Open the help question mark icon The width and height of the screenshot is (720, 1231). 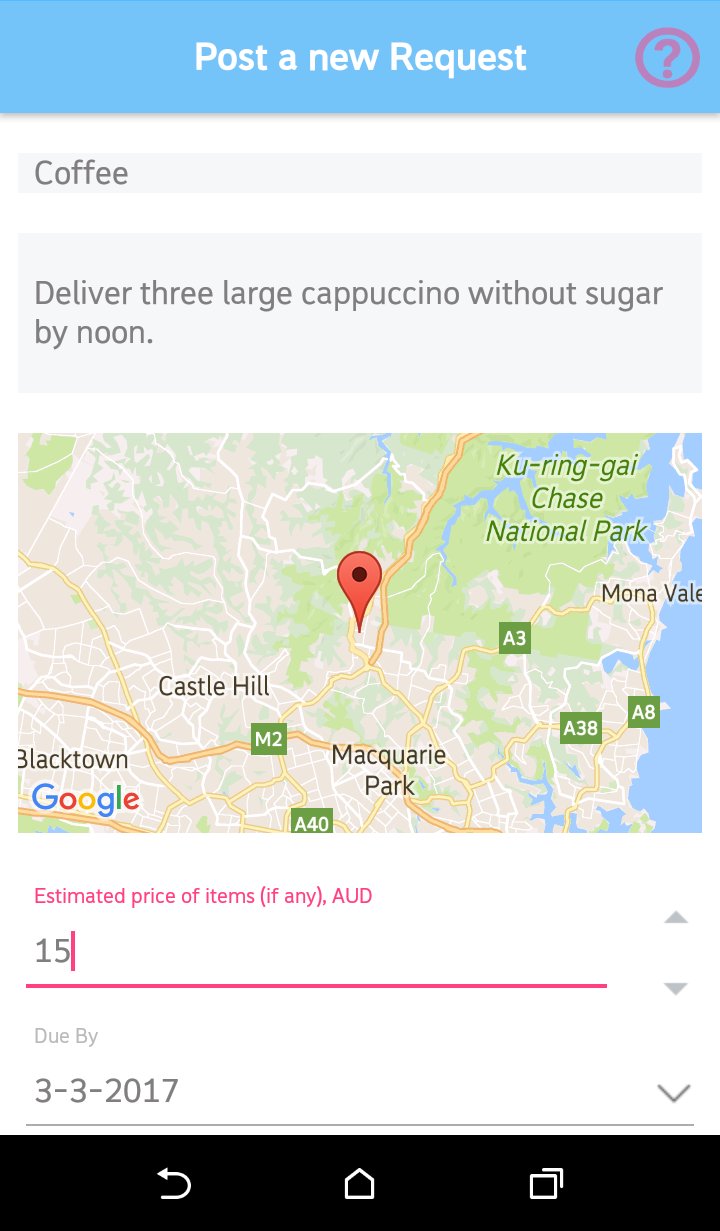click(667, 58)
